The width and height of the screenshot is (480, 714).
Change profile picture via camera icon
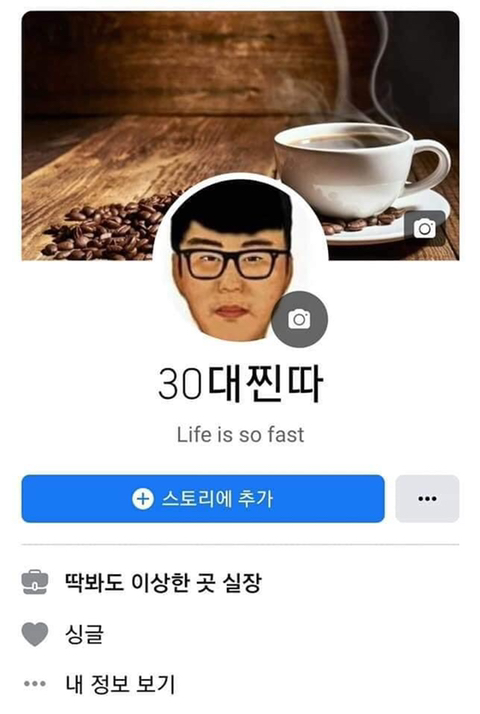[x=300, y=319]
